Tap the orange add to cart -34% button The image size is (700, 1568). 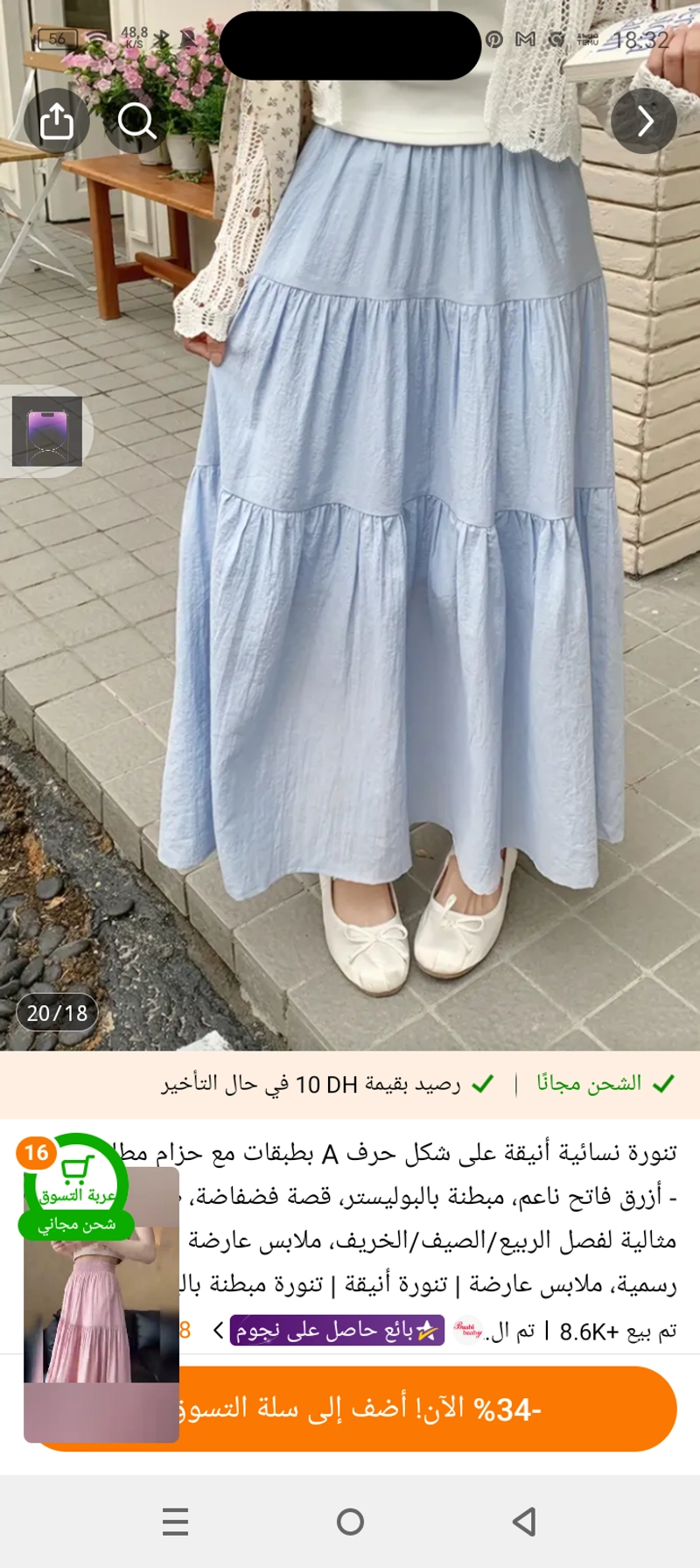[x=350, y=1409]
